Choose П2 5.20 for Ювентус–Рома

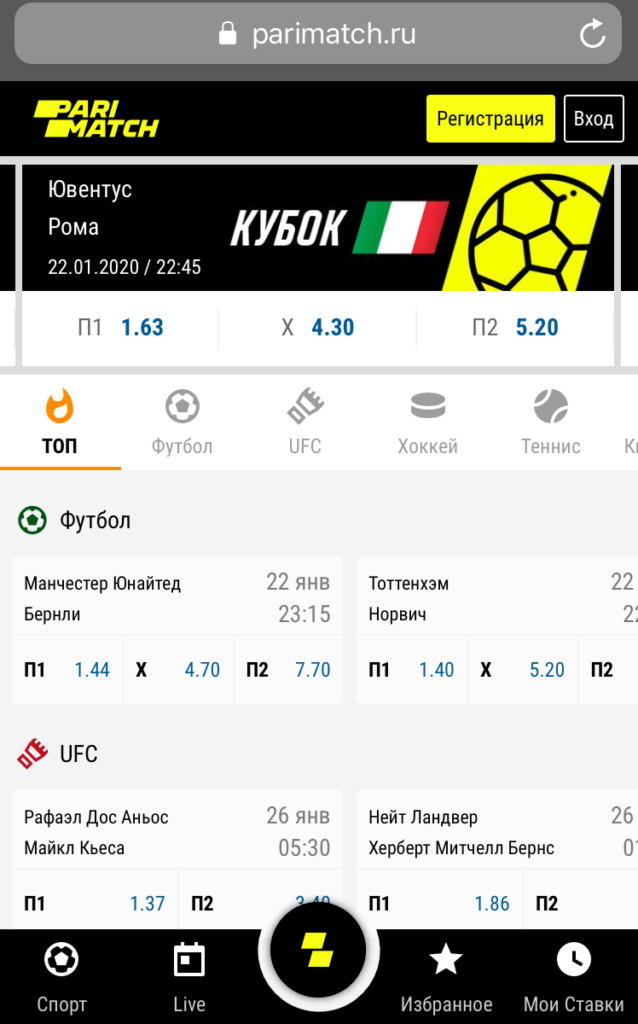tap(515, 328)
